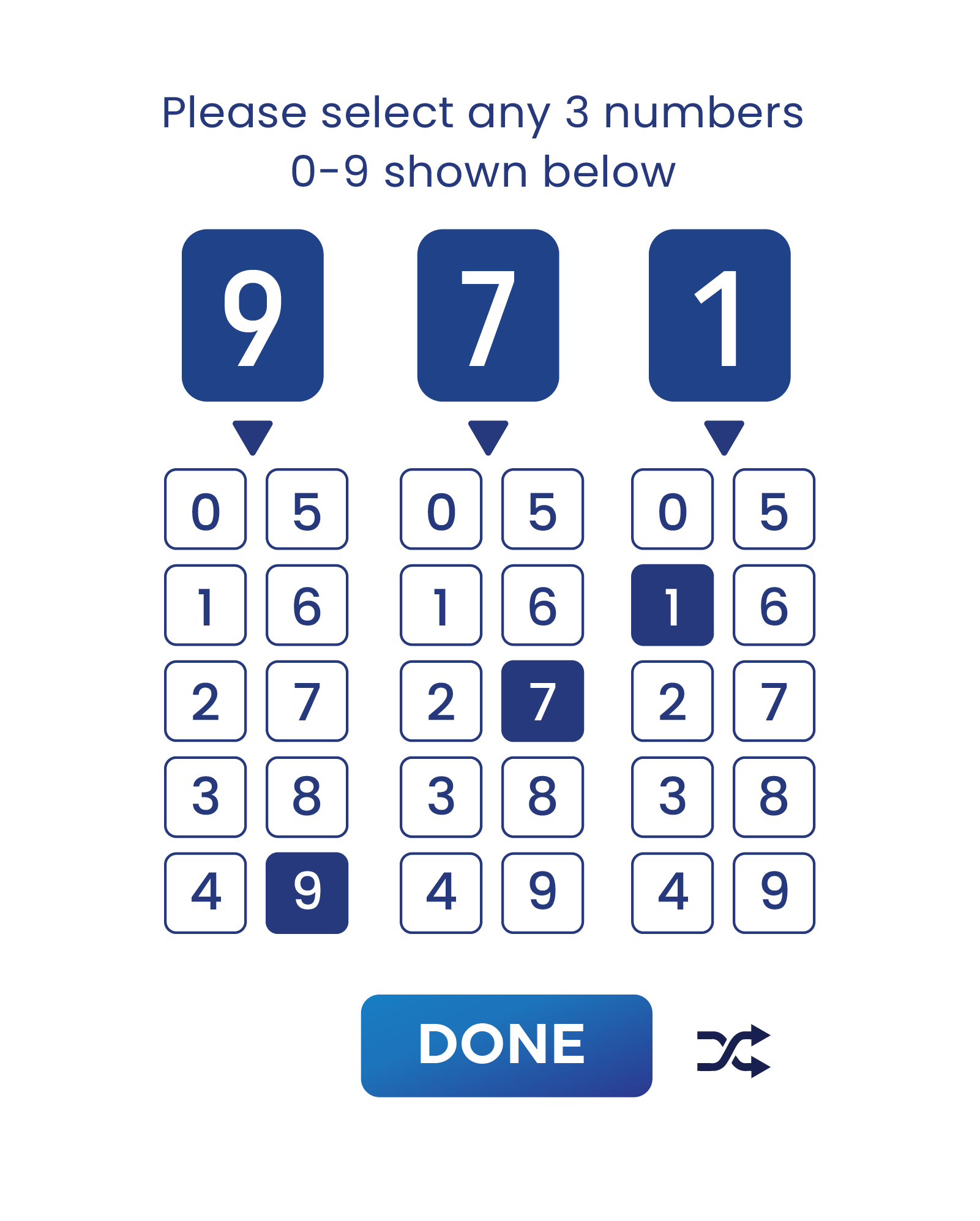Screen dimensions: 980x1221
Task: Set the second digit to 2
Action: coord(441,701)
